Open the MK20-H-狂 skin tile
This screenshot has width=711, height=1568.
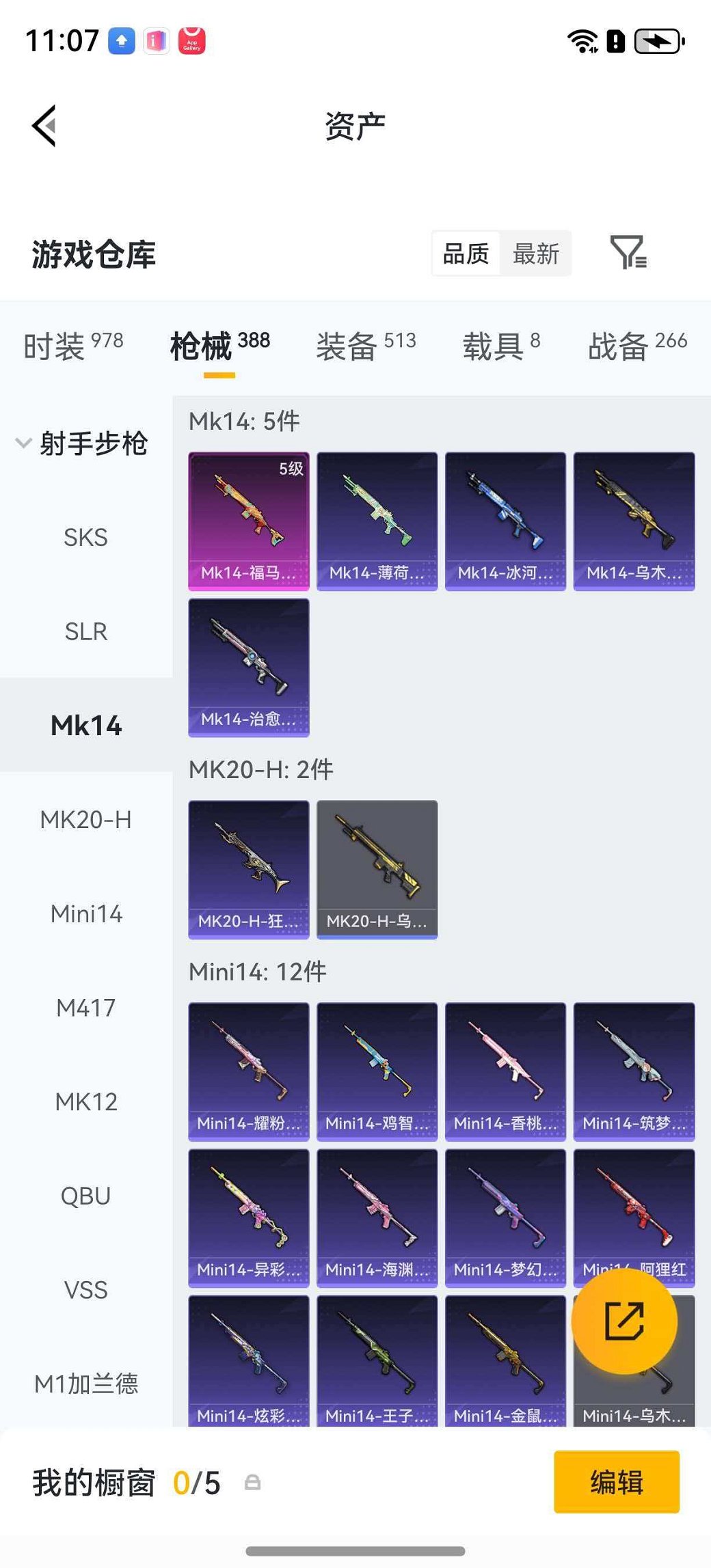click(249, 869)
